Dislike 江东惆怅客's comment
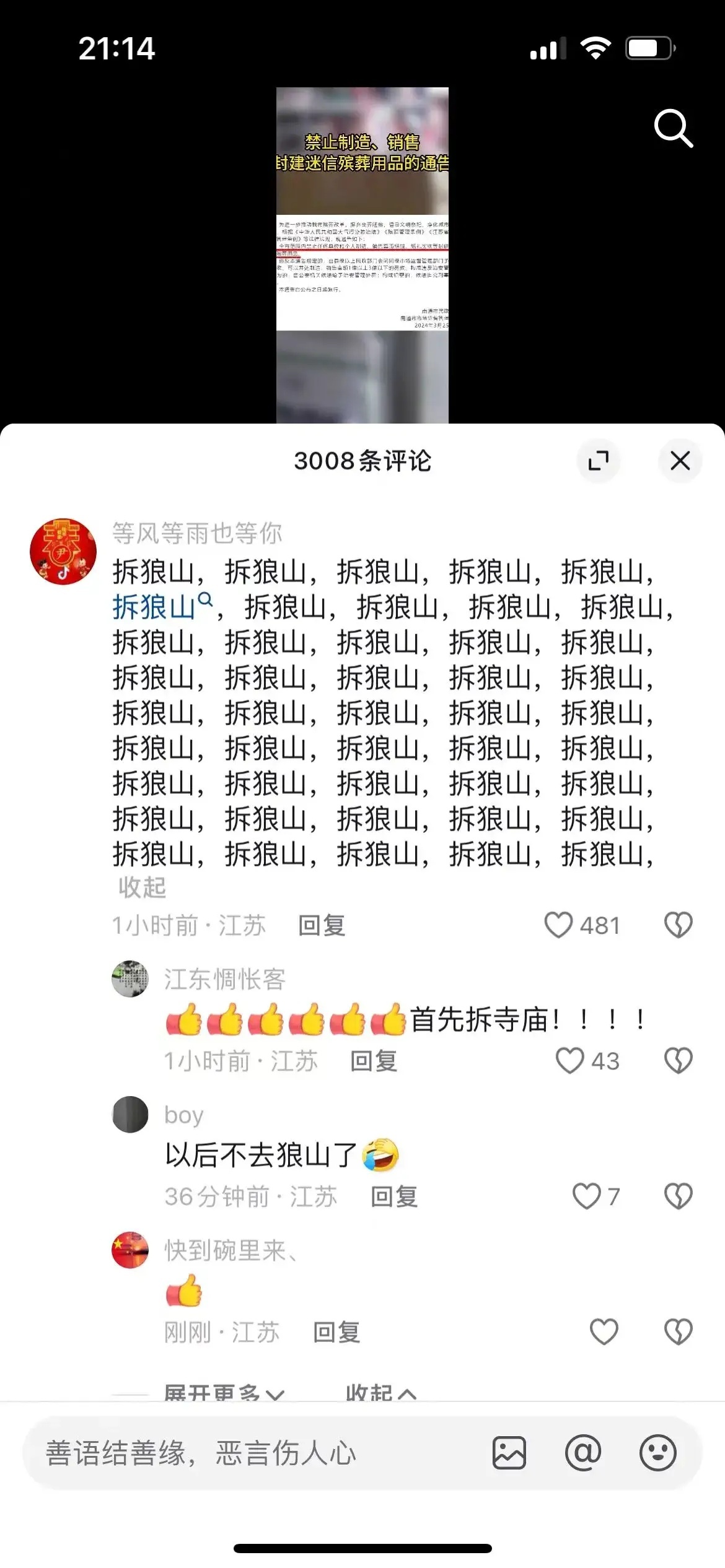This screenshot has width=725, height=1568. coord(678,1060)
